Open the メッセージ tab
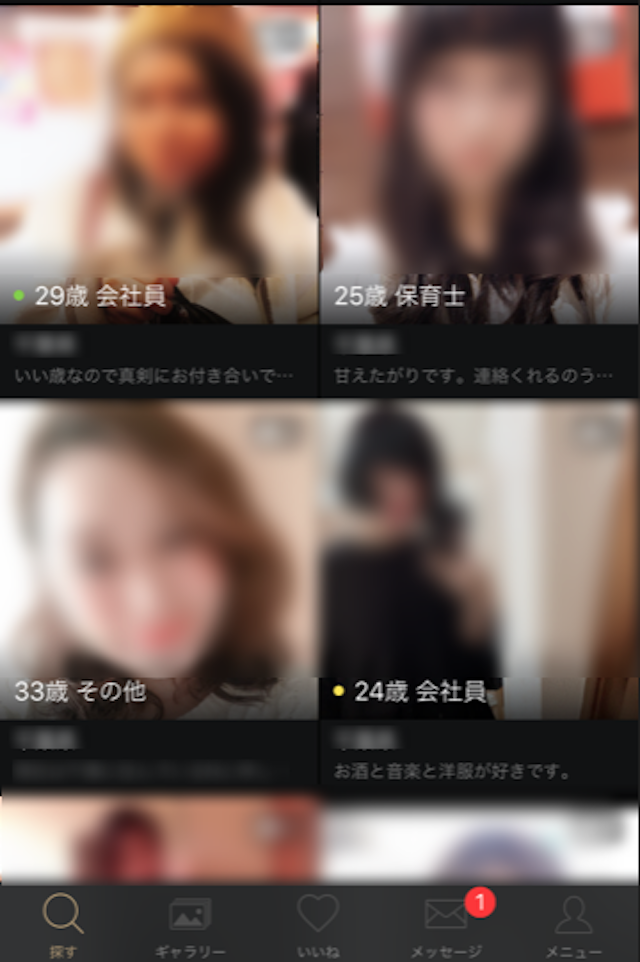 click(x=446, y=925)
